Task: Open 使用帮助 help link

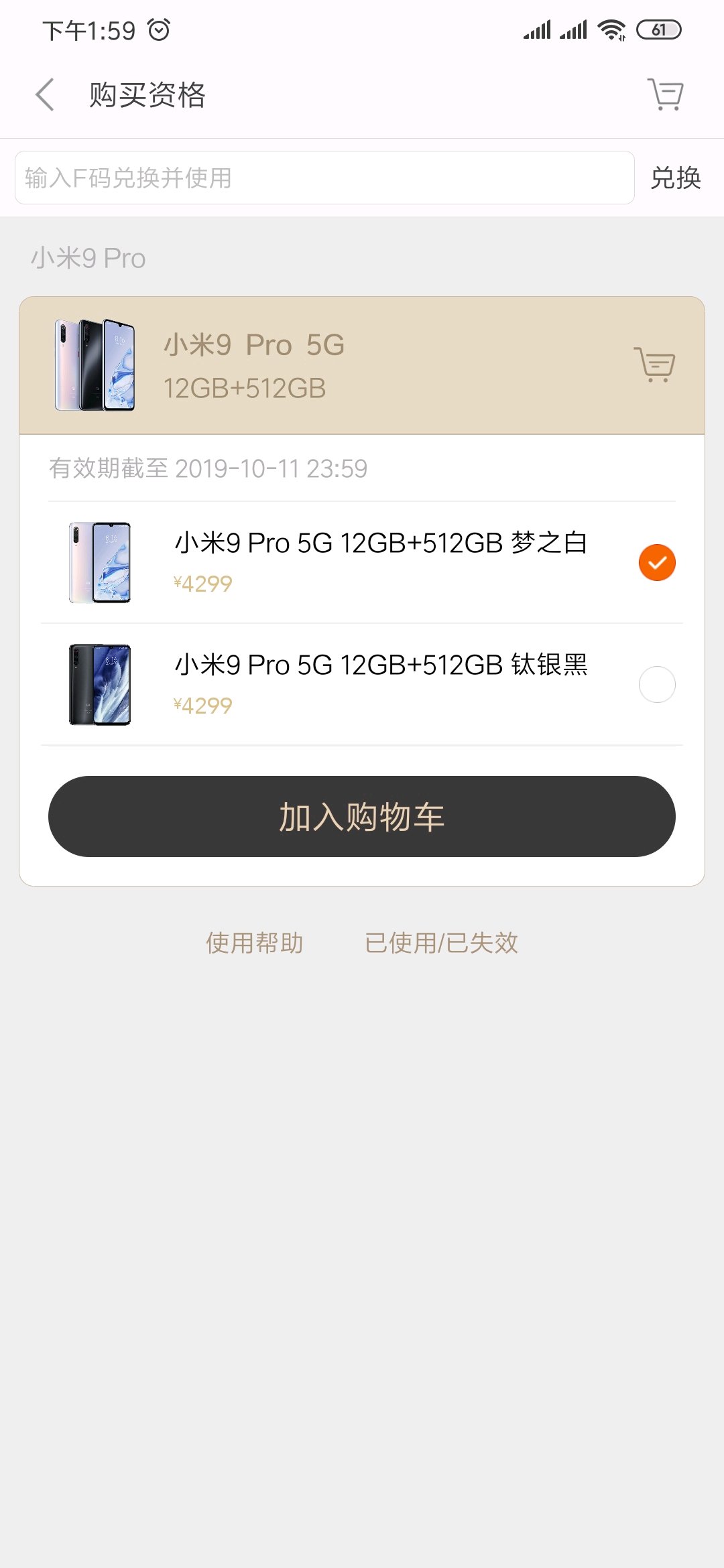Action: [255, 943]
